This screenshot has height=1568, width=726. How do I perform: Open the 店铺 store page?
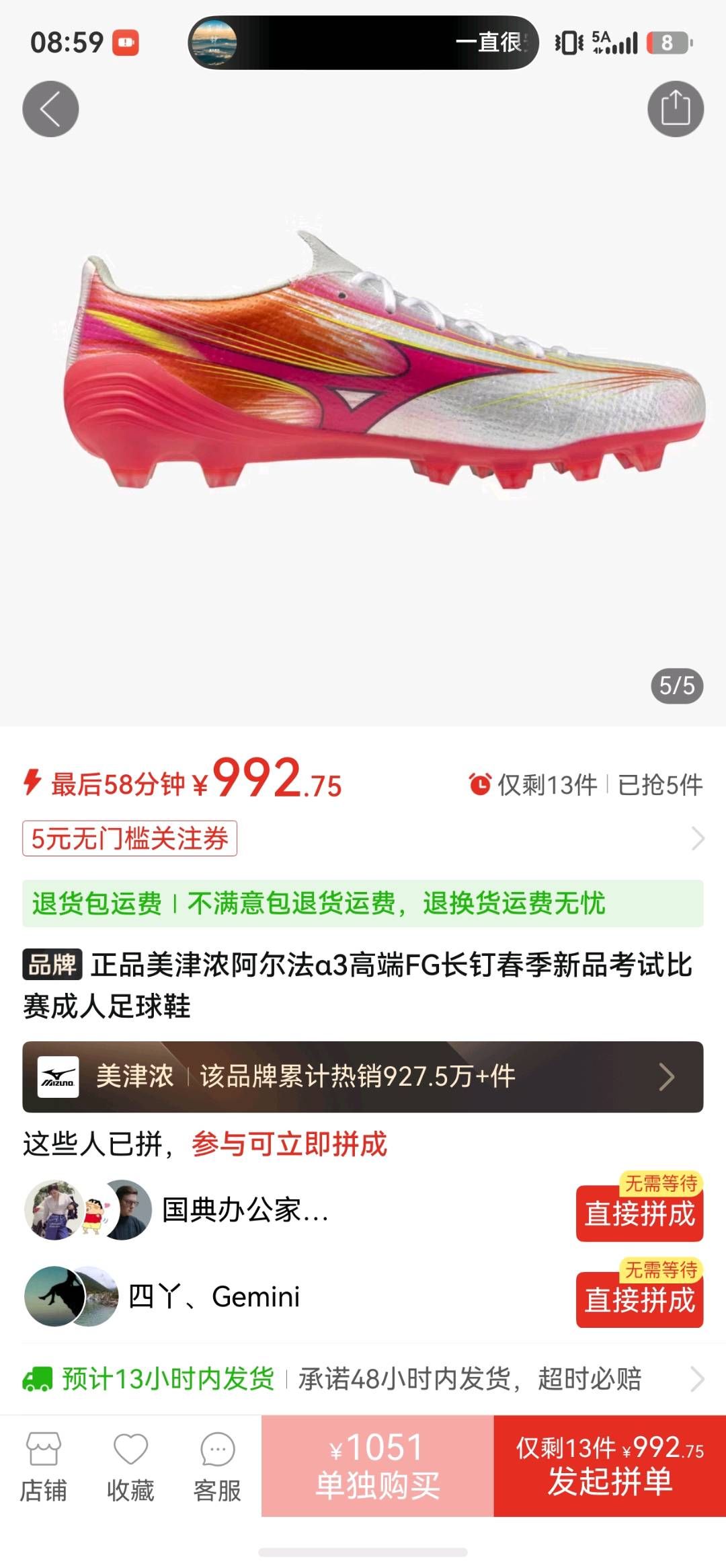point(44,1466)
